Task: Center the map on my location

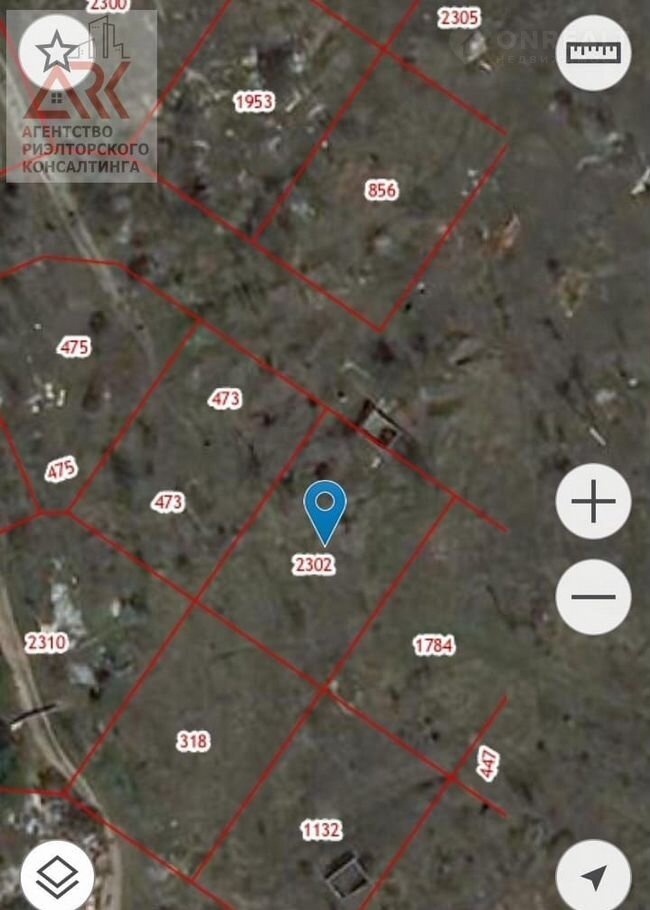Action: [x=593, y=876]
